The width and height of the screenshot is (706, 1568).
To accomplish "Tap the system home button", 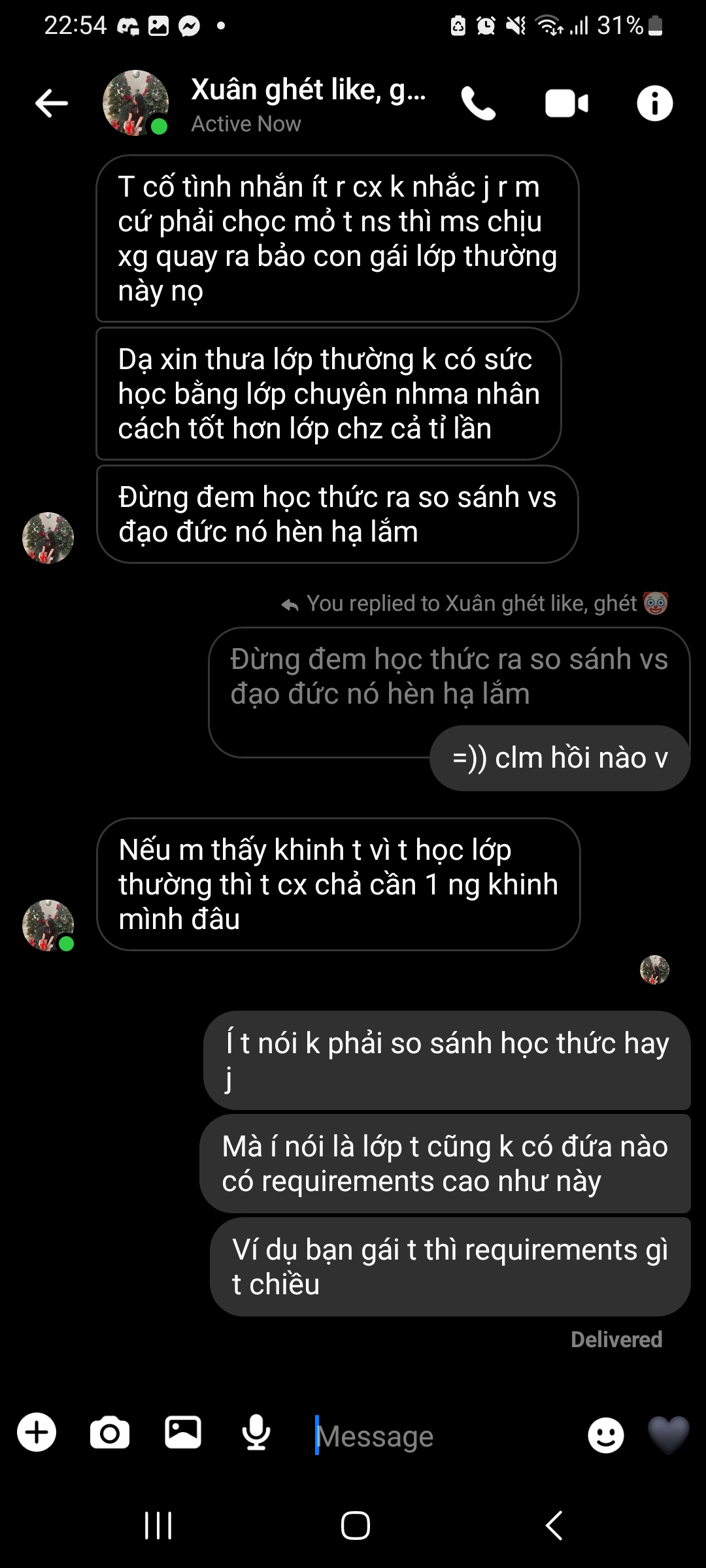I will (355, 1526).
